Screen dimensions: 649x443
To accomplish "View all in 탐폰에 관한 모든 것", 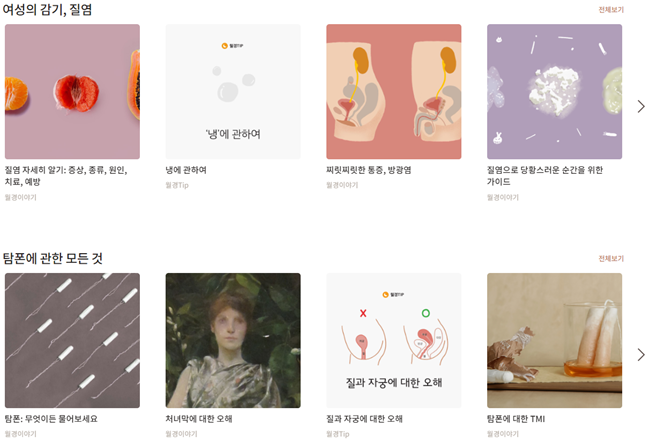I will 610,258.
